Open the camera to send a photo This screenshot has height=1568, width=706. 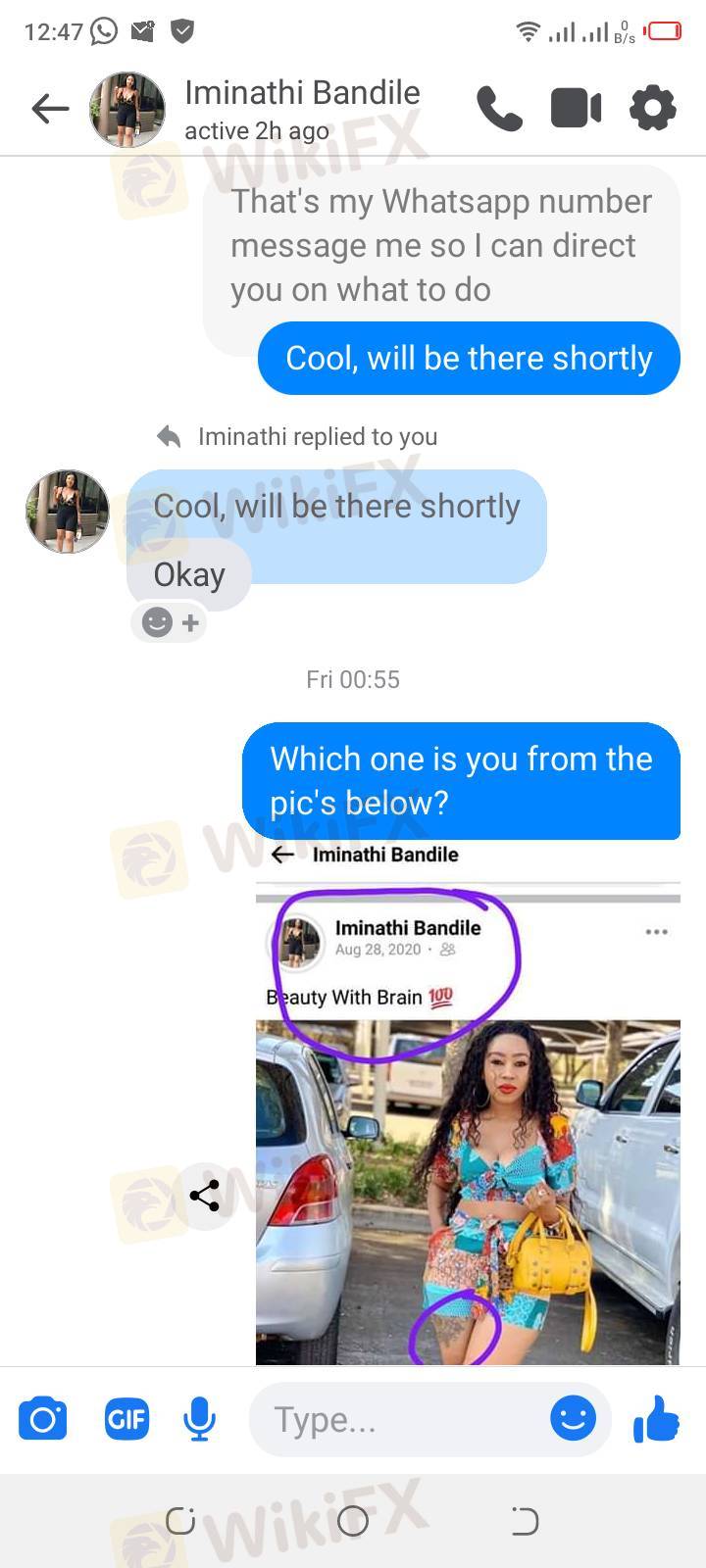pos(43,1419)
